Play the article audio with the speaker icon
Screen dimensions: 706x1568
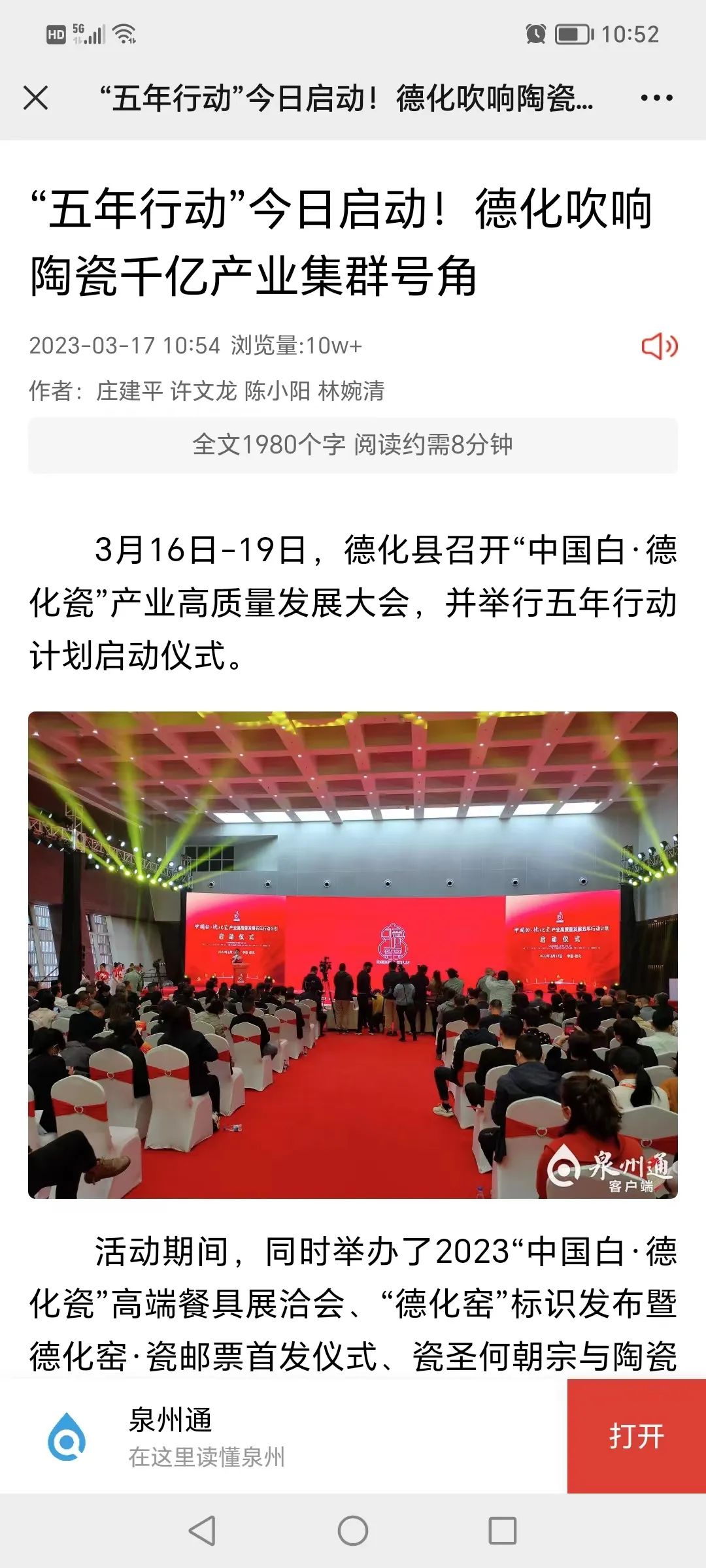coord(659,346)
